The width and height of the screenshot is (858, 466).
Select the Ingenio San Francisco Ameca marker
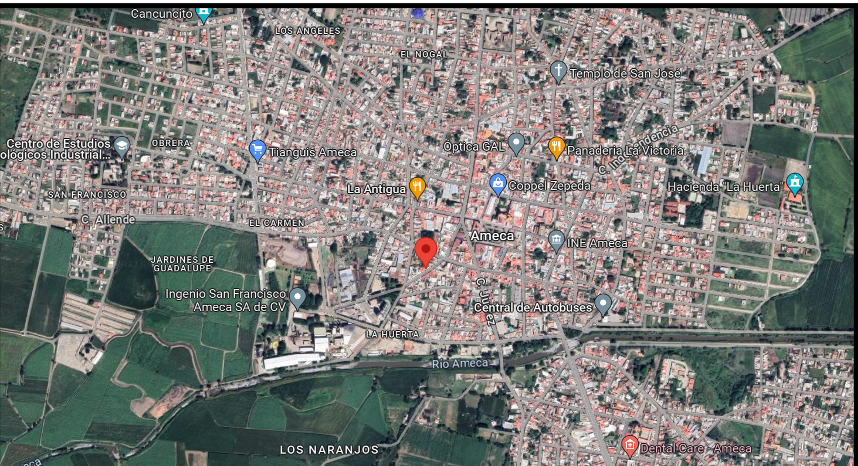coord(297,298)
